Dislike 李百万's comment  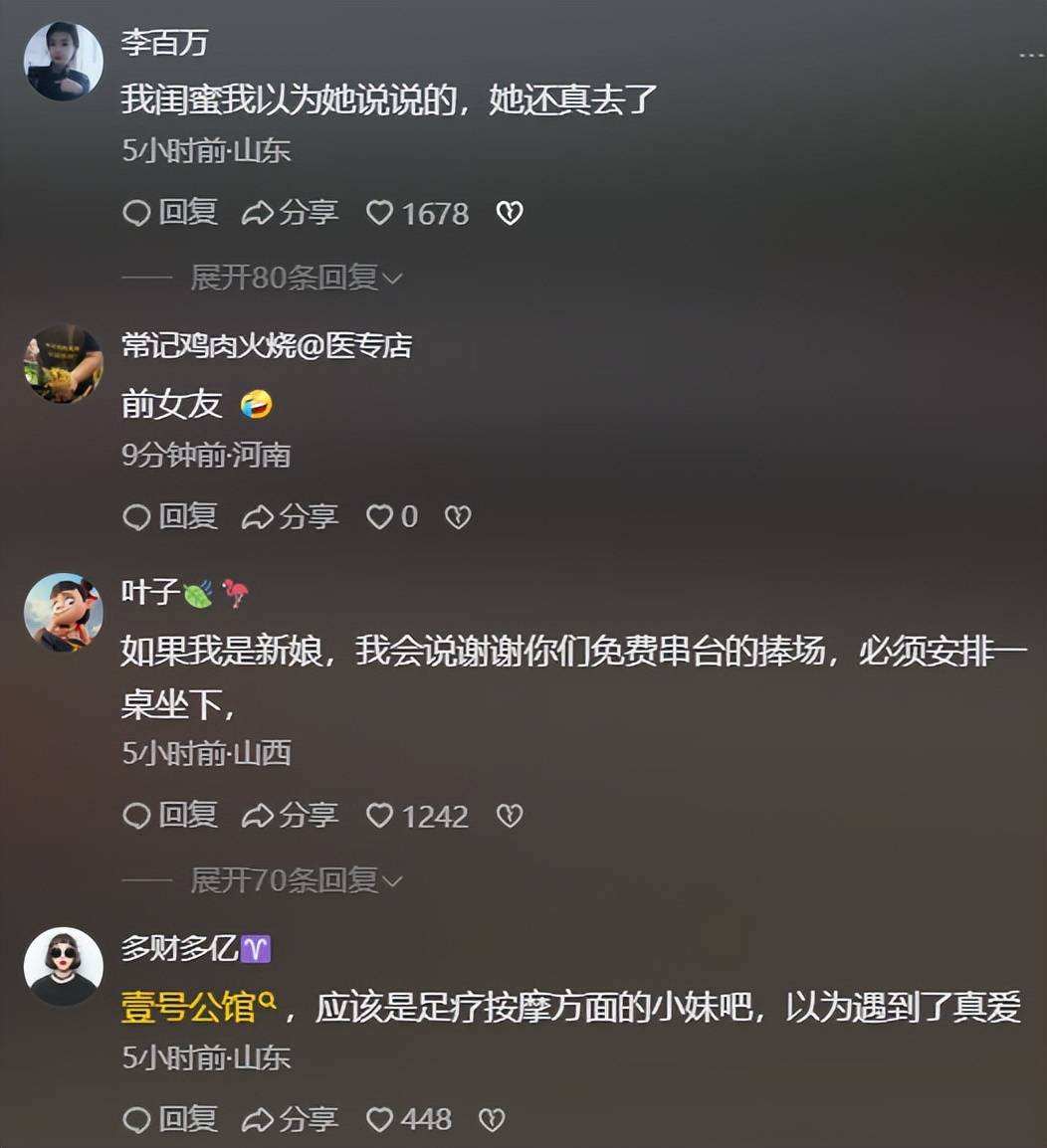point(510,213)
